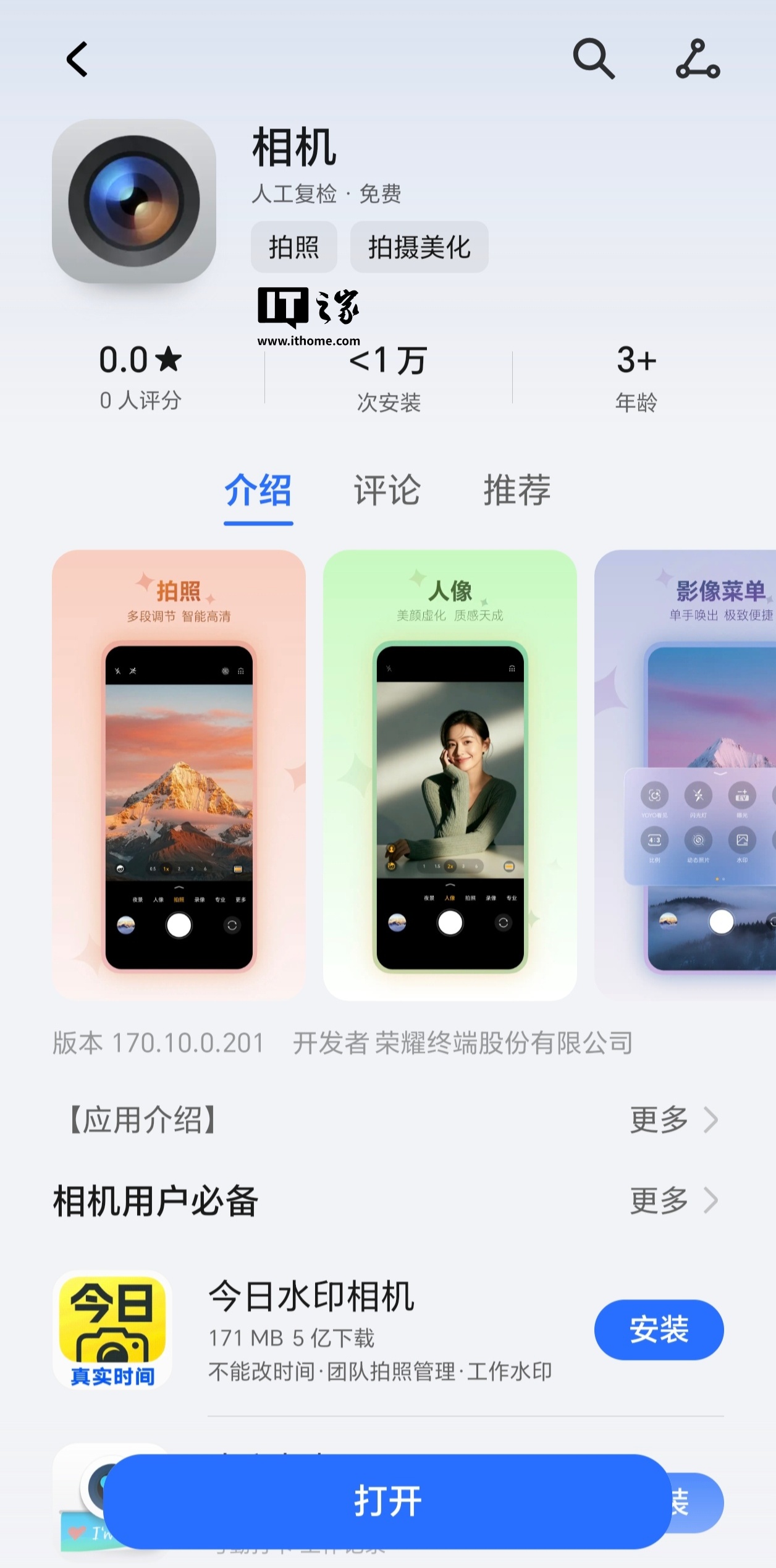Expand 更多 next to 应用介绍
The height and width of the screenshot is (1568, 776).
click(x=673, y=1119)
